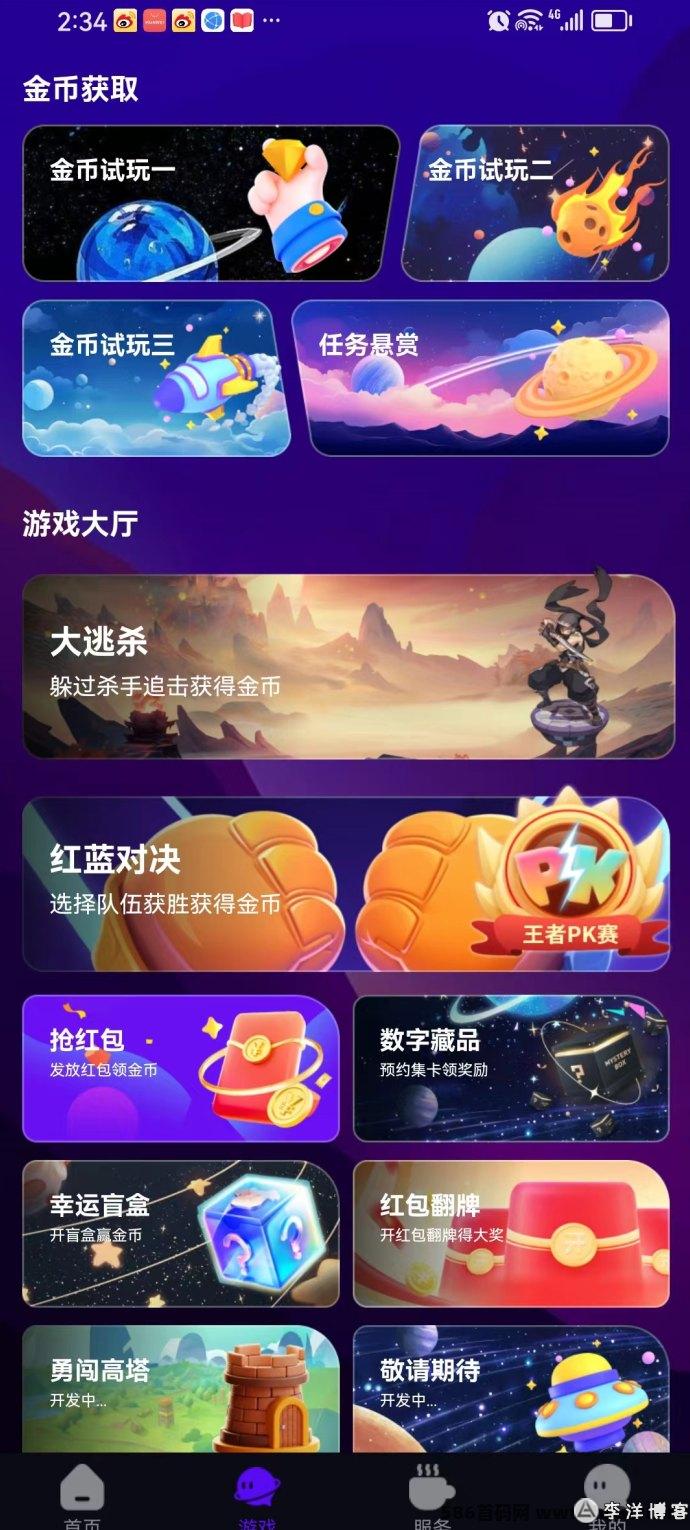Enter the 红蓝对决 game
The width and height of the screenshot is (690, 1530).
pos(346,884)
